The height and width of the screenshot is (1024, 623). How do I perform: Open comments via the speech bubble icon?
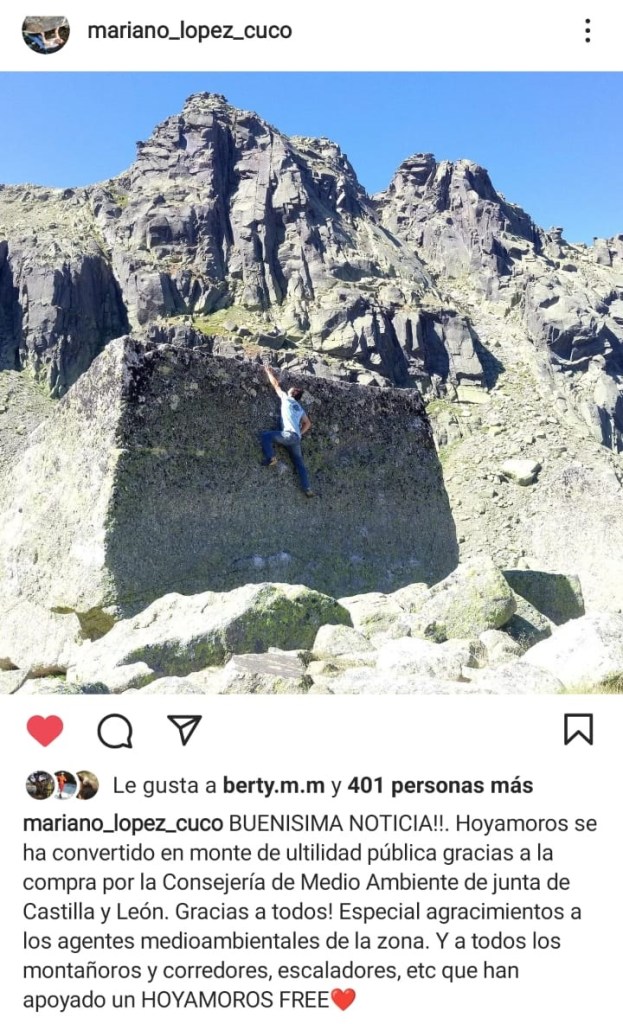pos(115,731)
